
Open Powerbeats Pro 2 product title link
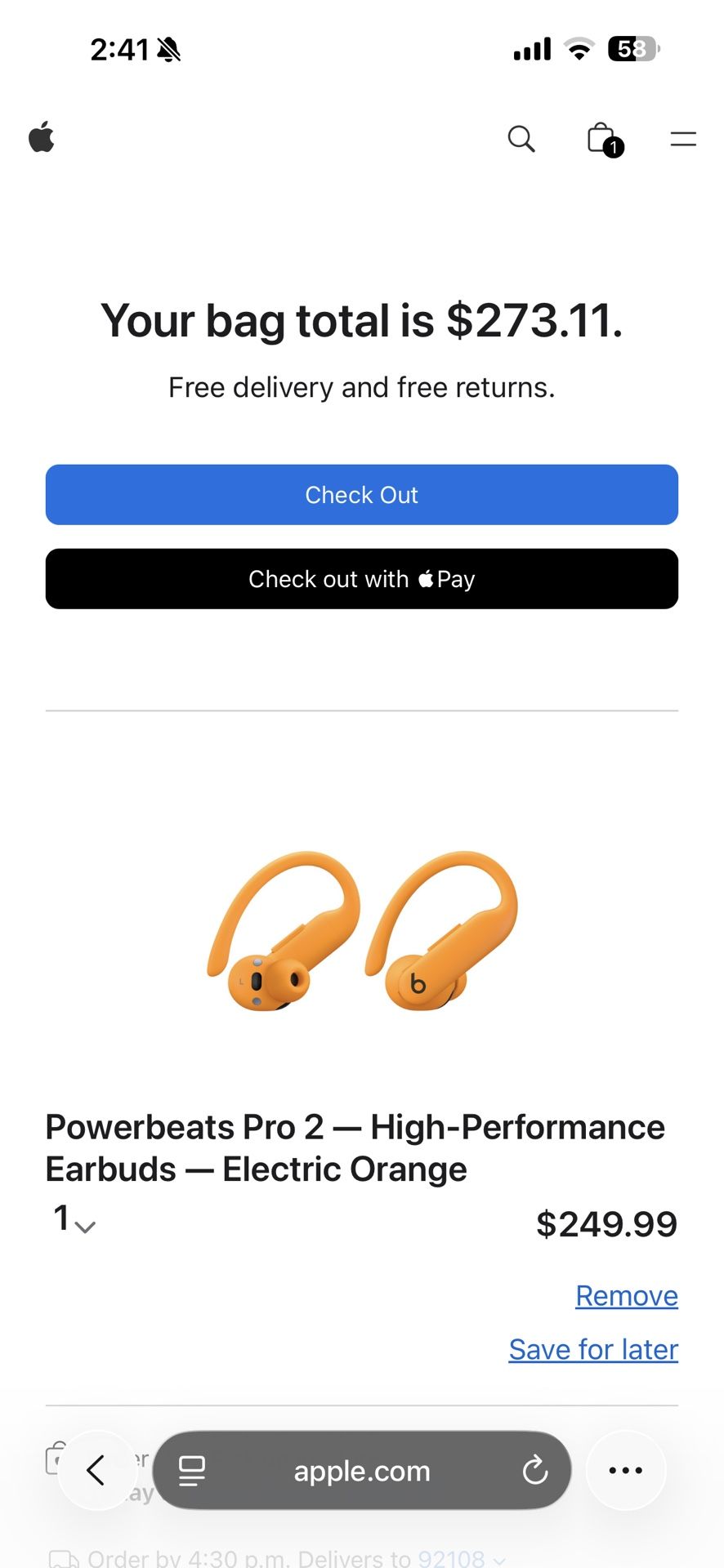[x=355, y=1147]
